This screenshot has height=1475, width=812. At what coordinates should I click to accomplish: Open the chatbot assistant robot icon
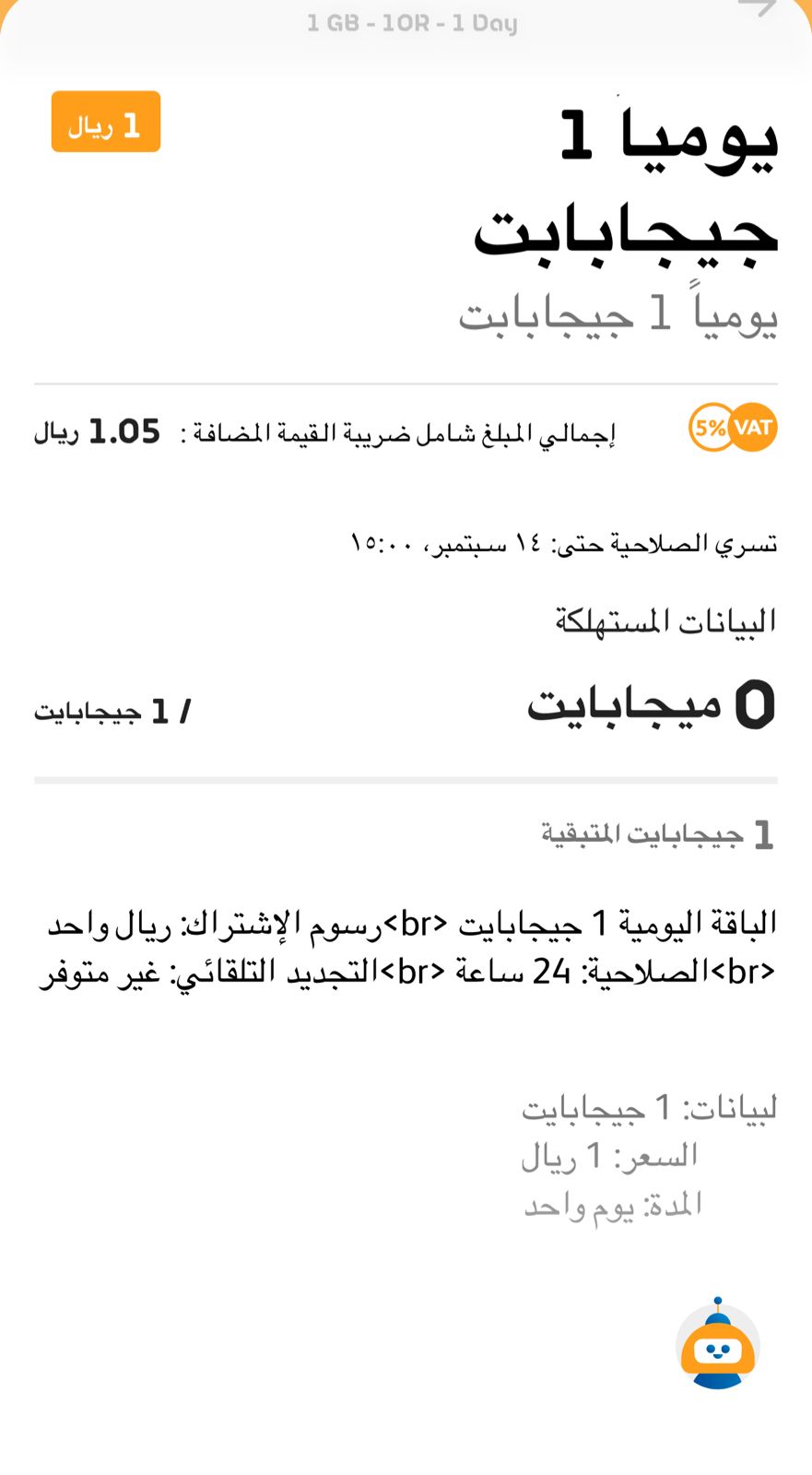[x=717, y=1344]
